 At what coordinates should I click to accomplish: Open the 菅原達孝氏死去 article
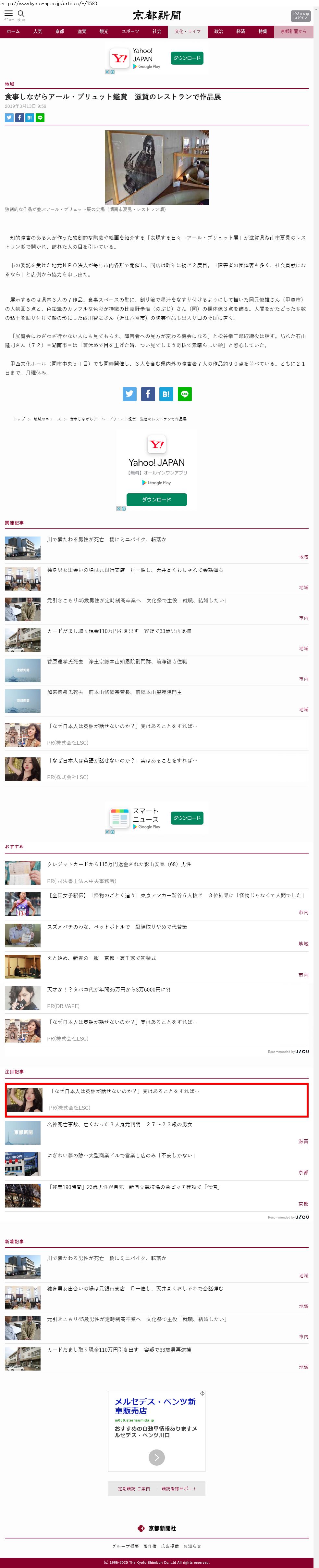pos(117,662)
